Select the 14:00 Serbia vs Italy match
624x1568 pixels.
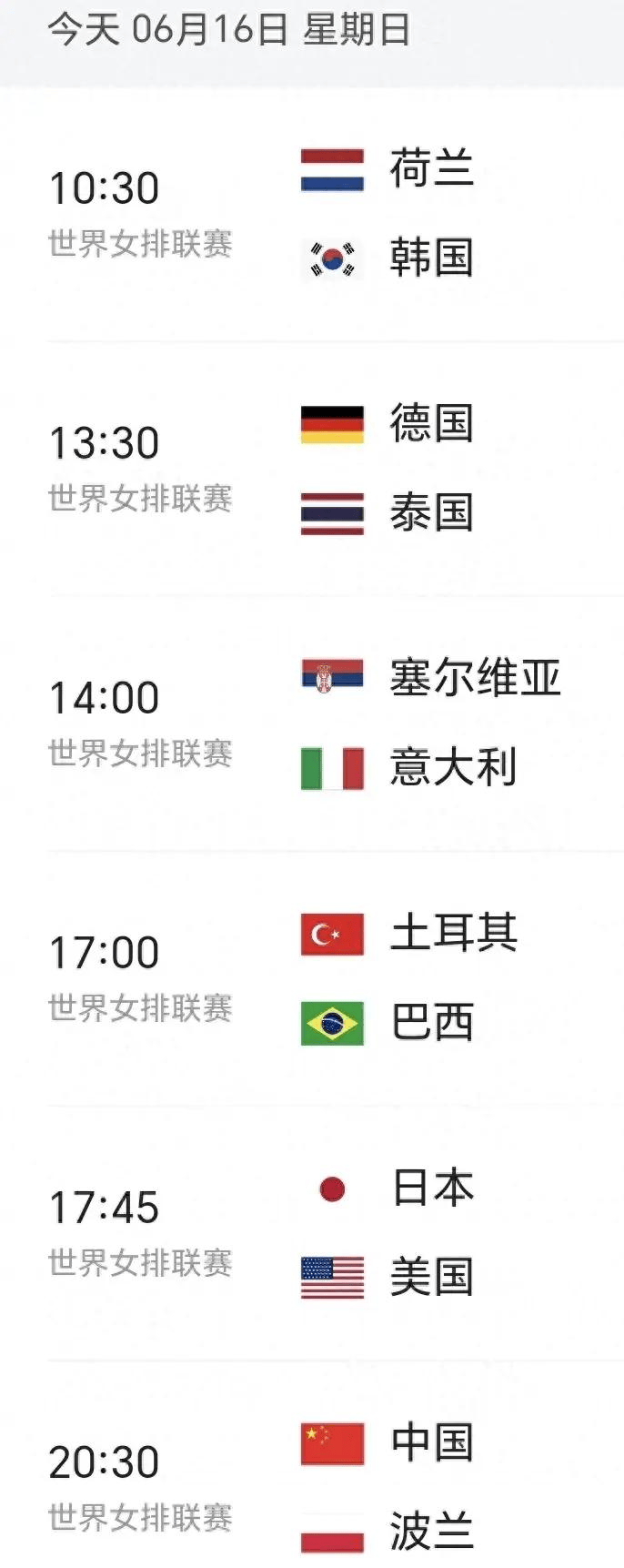[312, 723]
